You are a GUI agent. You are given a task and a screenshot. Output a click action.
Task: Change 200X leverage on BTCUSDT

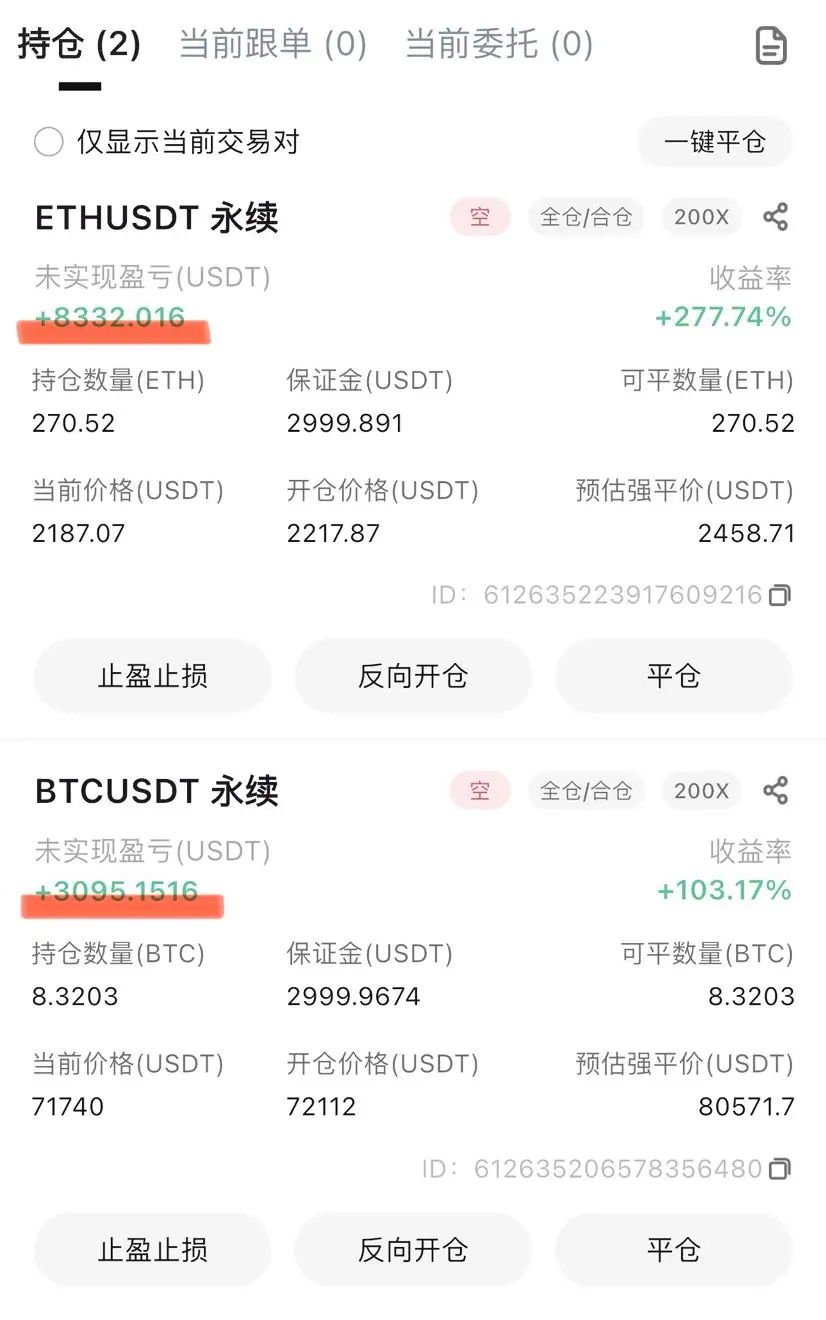pyautogui.click(x=701, y=791)
